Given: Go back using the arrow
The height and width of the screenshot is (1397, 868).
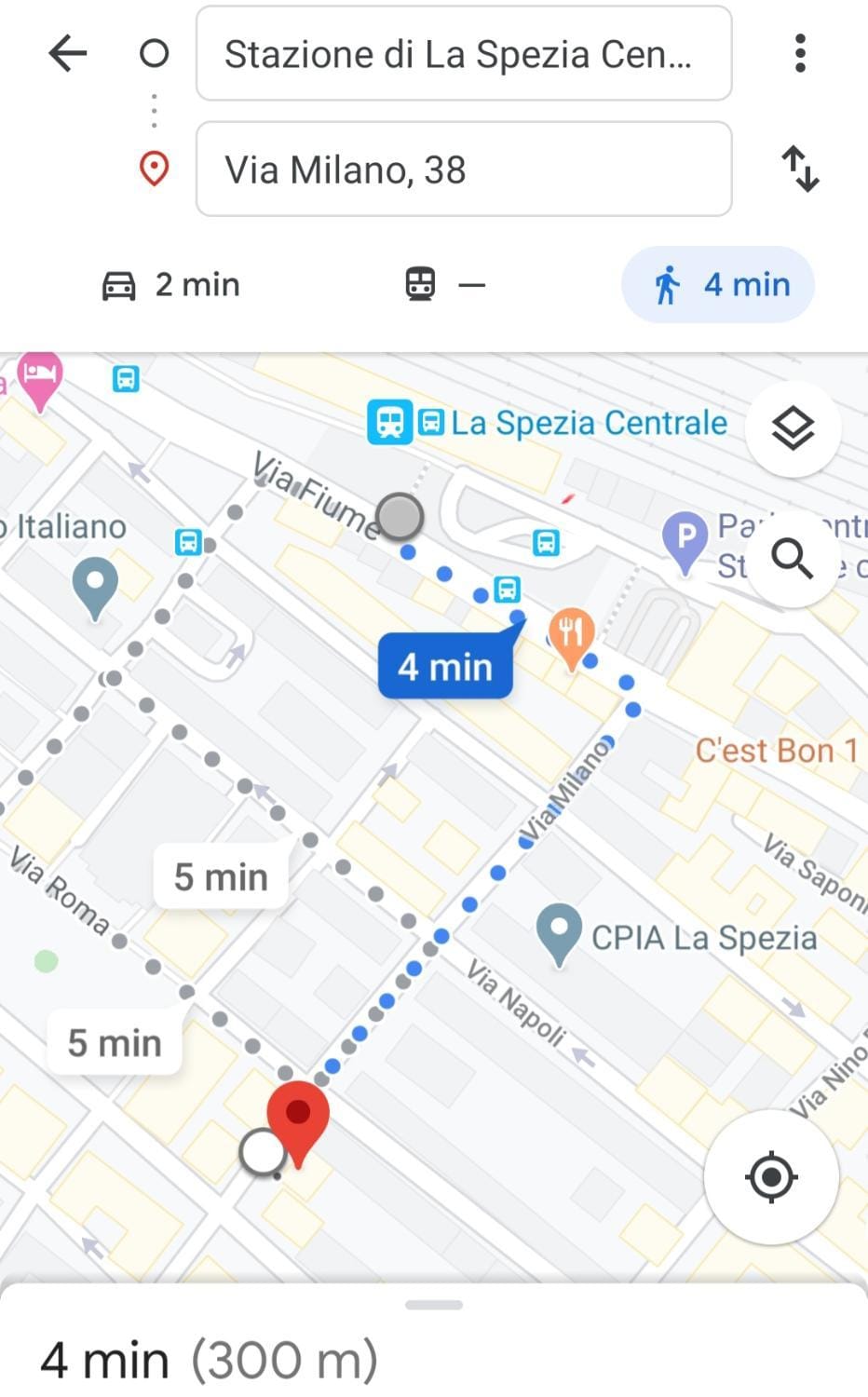Looking at the screenshot, I should click(x=68, y=53).
